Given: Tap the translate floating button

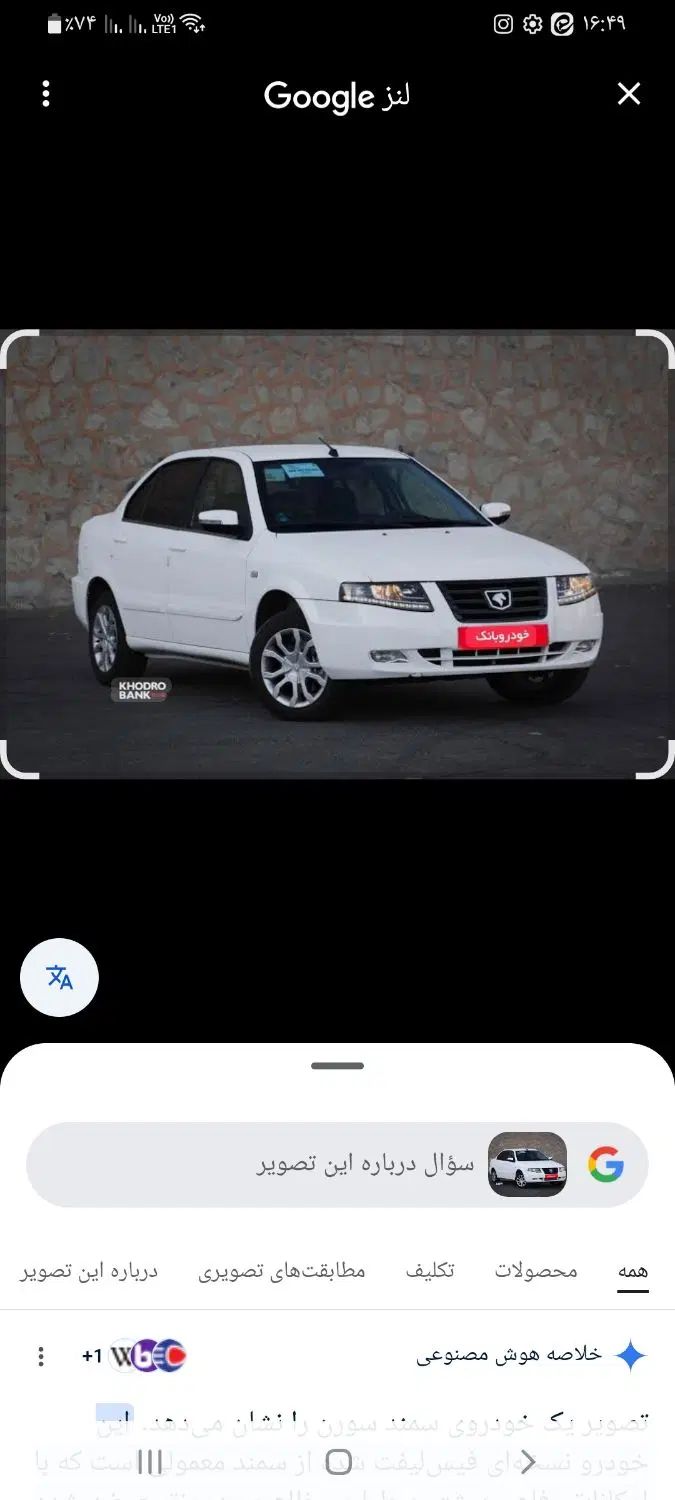Looking at the screenshot, I should tap(59, 977).
